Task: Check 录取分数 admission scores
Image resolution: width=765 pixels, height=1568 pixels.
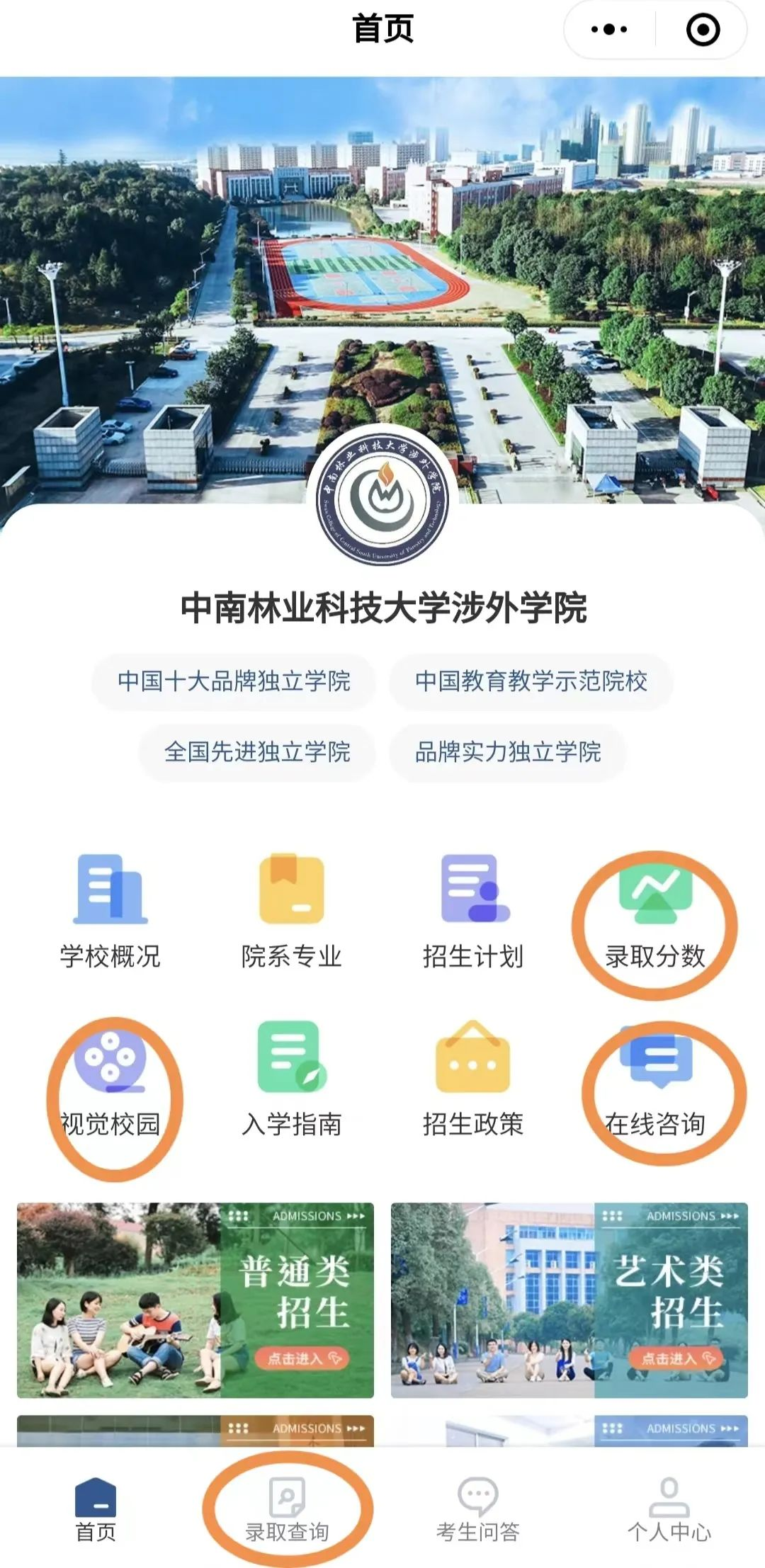Action: [x=655, y=912]
